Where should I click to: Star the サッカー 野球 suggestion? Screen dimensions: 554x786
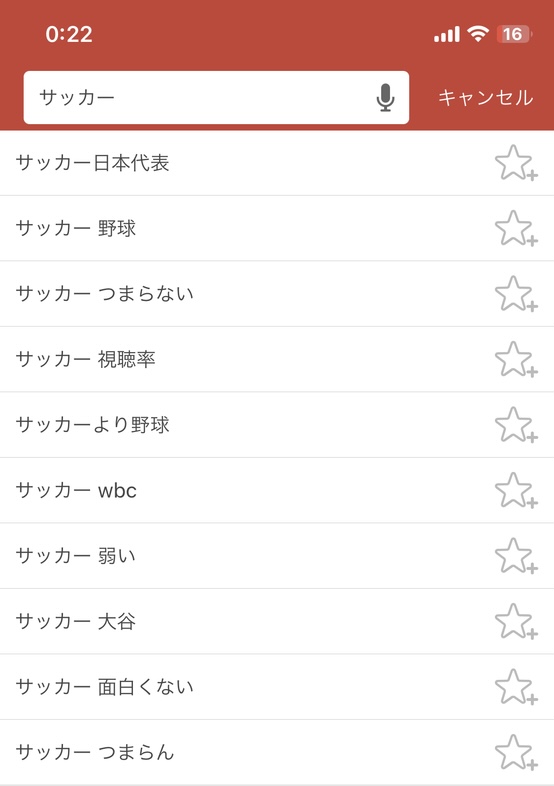(516, 229)
